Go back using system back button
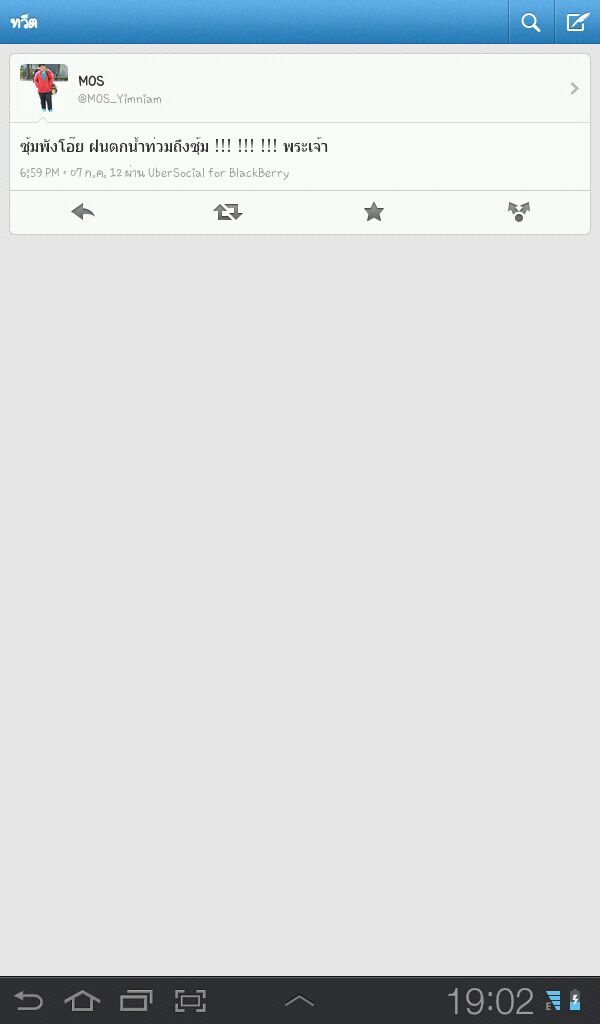The width and height of the screenshot is (600, 1024). point(28,1000)
